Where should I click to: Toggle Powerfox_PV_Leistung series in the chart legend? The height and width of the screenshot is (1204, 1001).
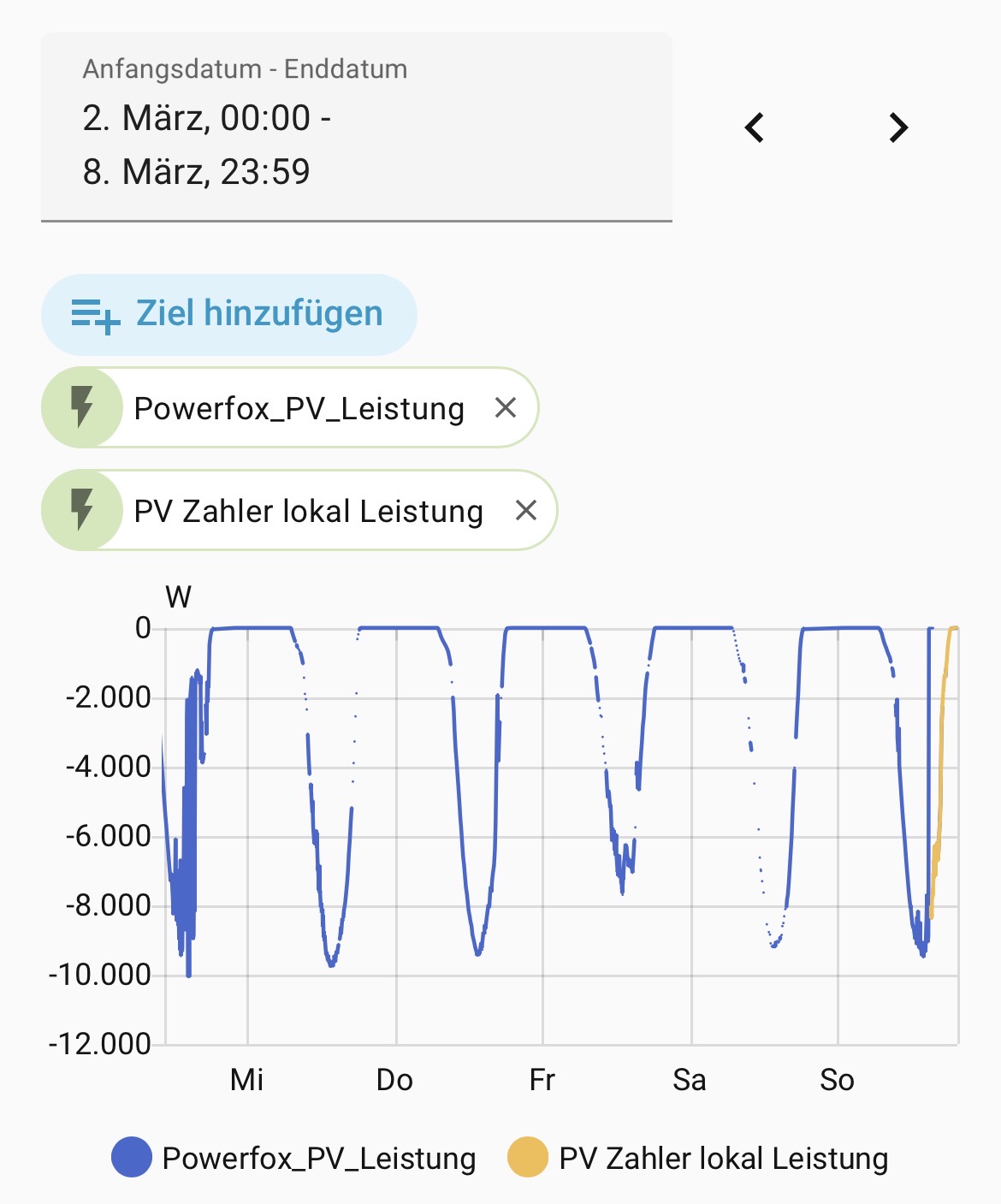coord(293,1158)
